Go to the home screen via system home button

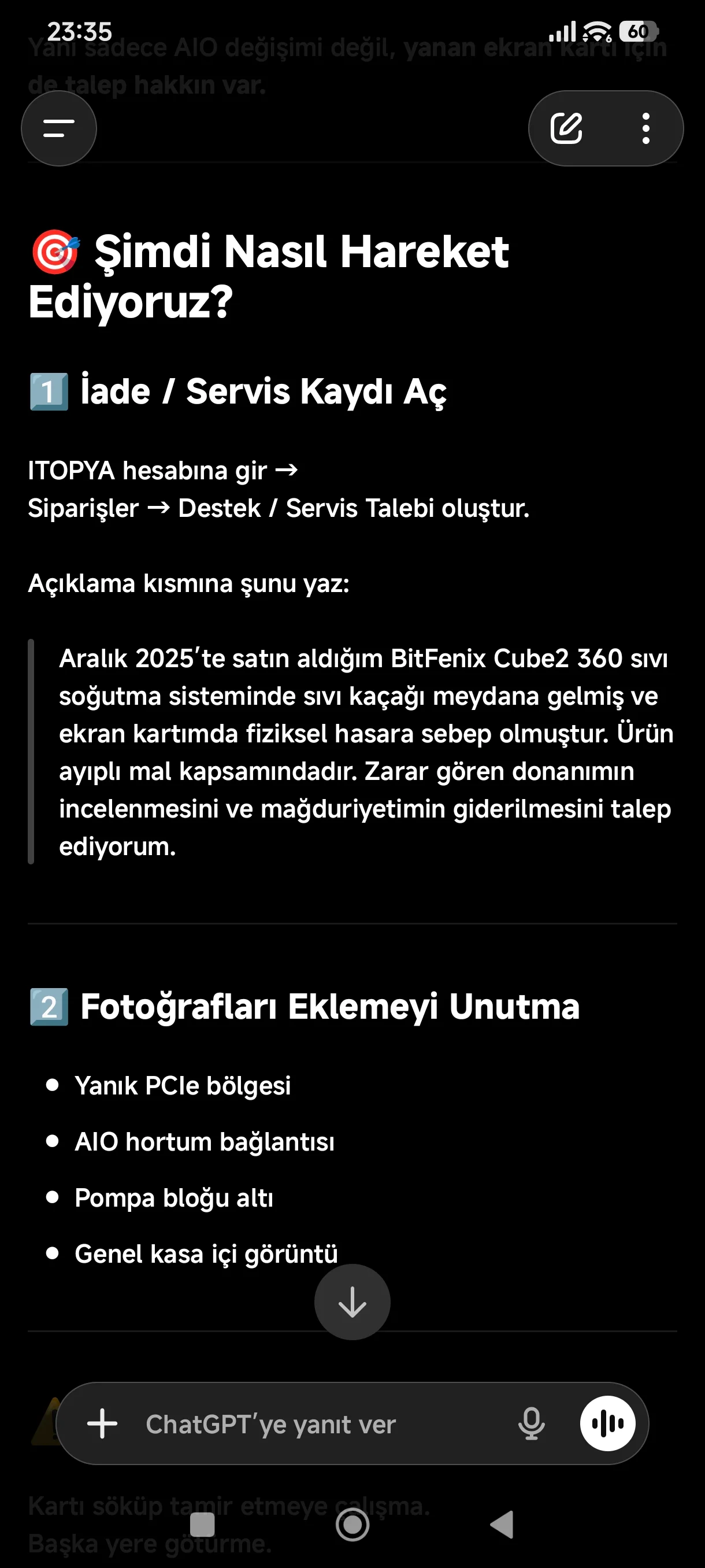coord(352,1525)
